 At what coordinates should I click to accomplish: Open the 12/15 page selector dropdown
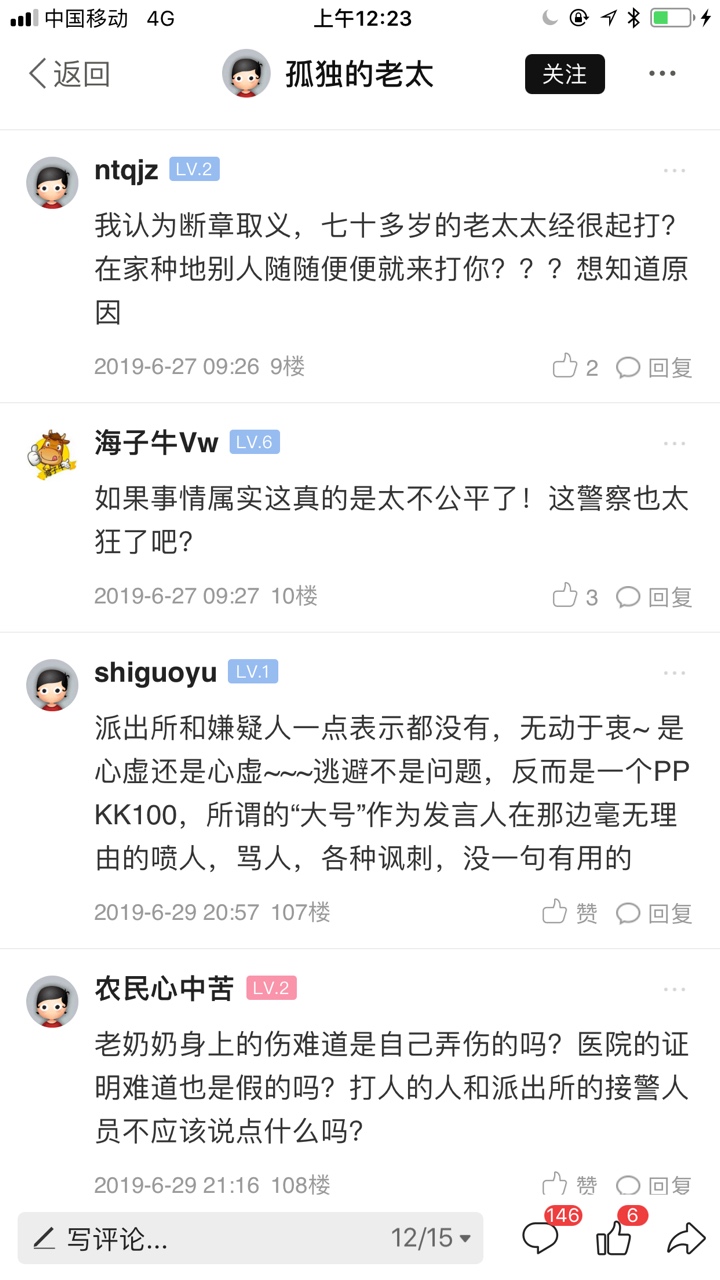(431, 1239)
